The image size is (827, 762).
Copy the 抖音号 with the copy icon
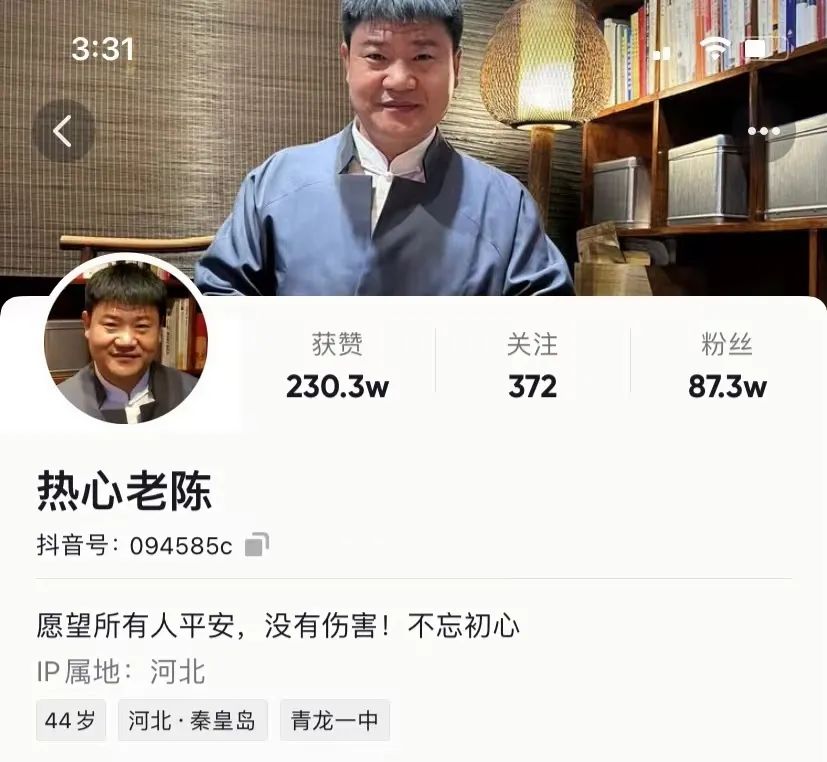click(257, 545)
